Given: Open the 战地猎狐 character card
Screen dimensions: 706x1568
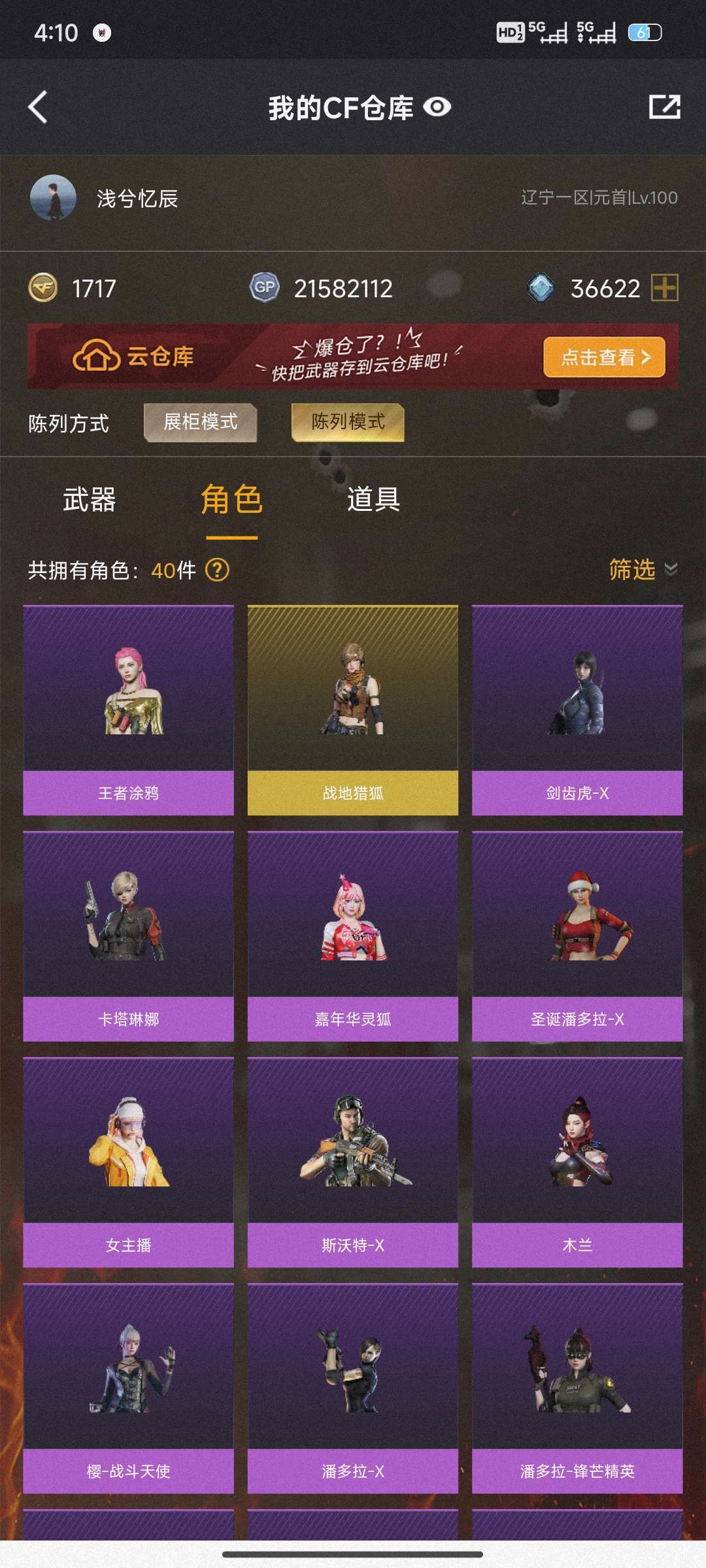Looking at the screenshot, I should [x=353, y=710].
